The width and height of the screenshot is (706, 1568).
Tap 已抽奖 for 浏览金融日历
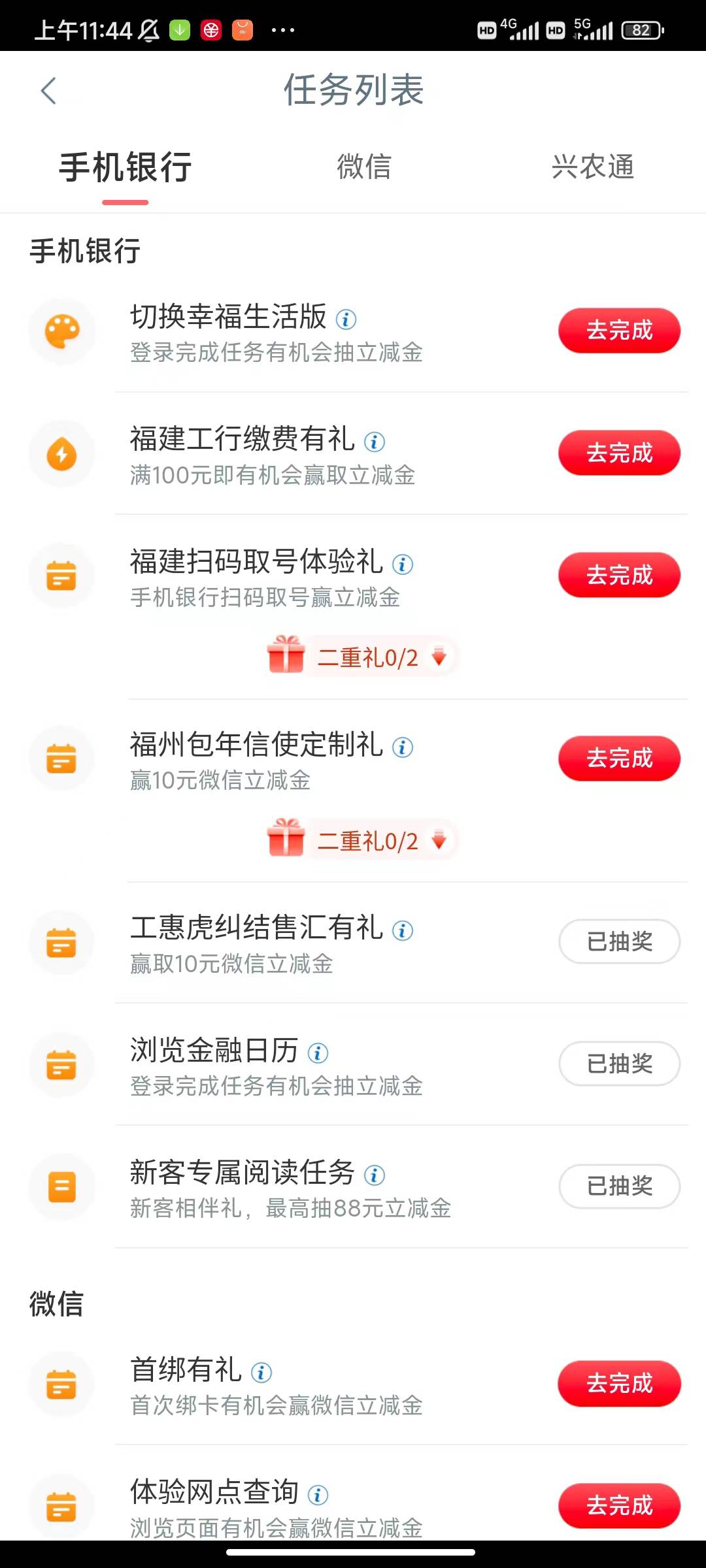click(x=619, y=1064)
